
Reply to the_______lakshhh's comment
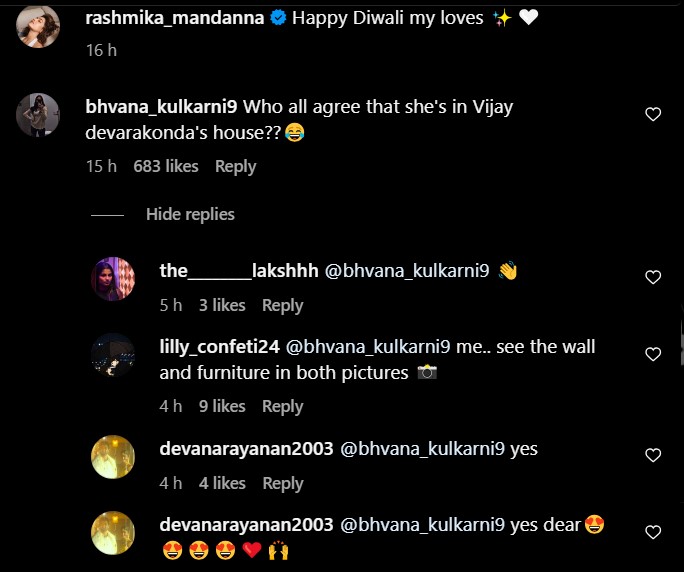pos(282,305)
